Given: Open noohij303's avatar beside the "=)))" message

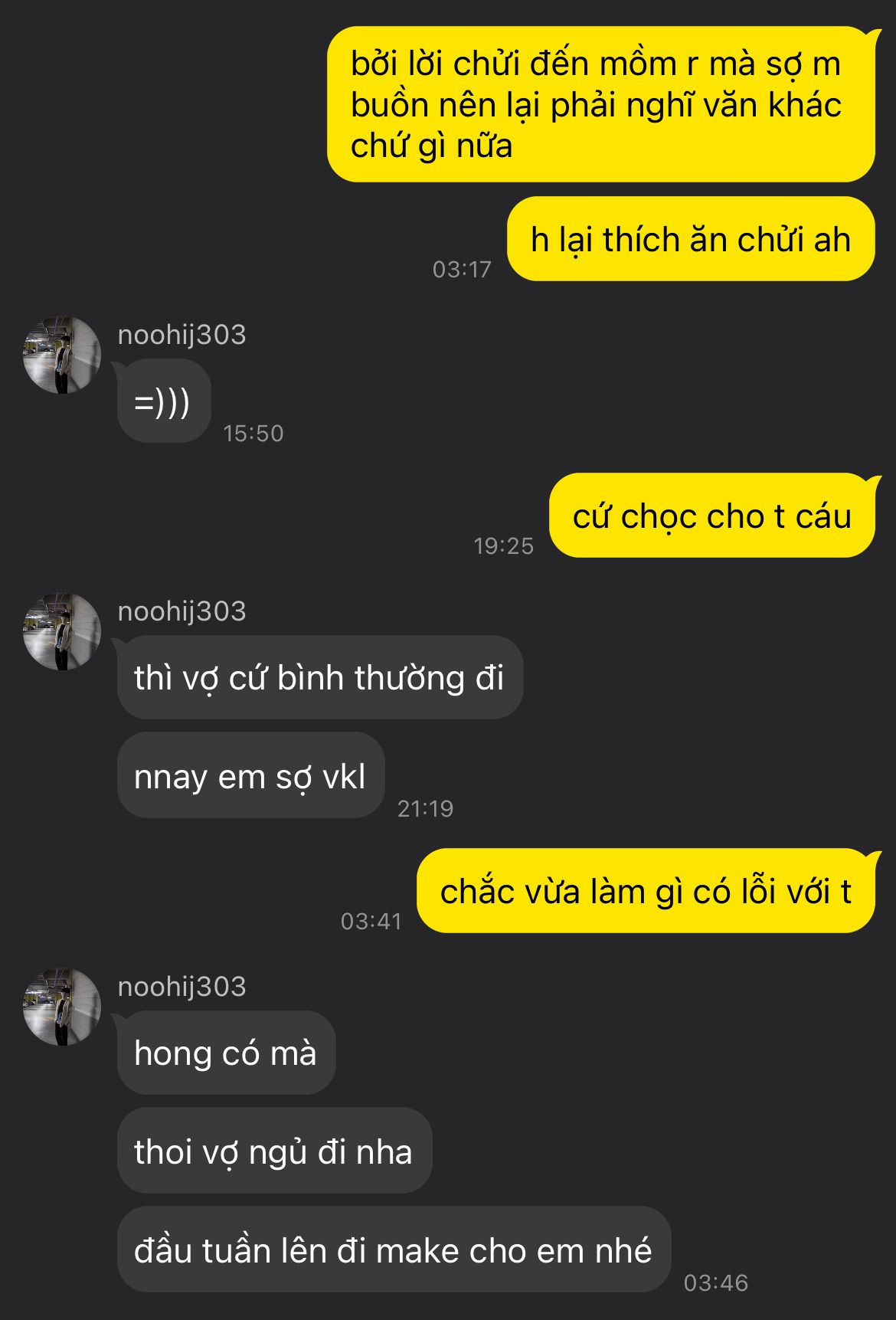Looking at the screenshot, I should pyautogui.click(x=62, y=355).
